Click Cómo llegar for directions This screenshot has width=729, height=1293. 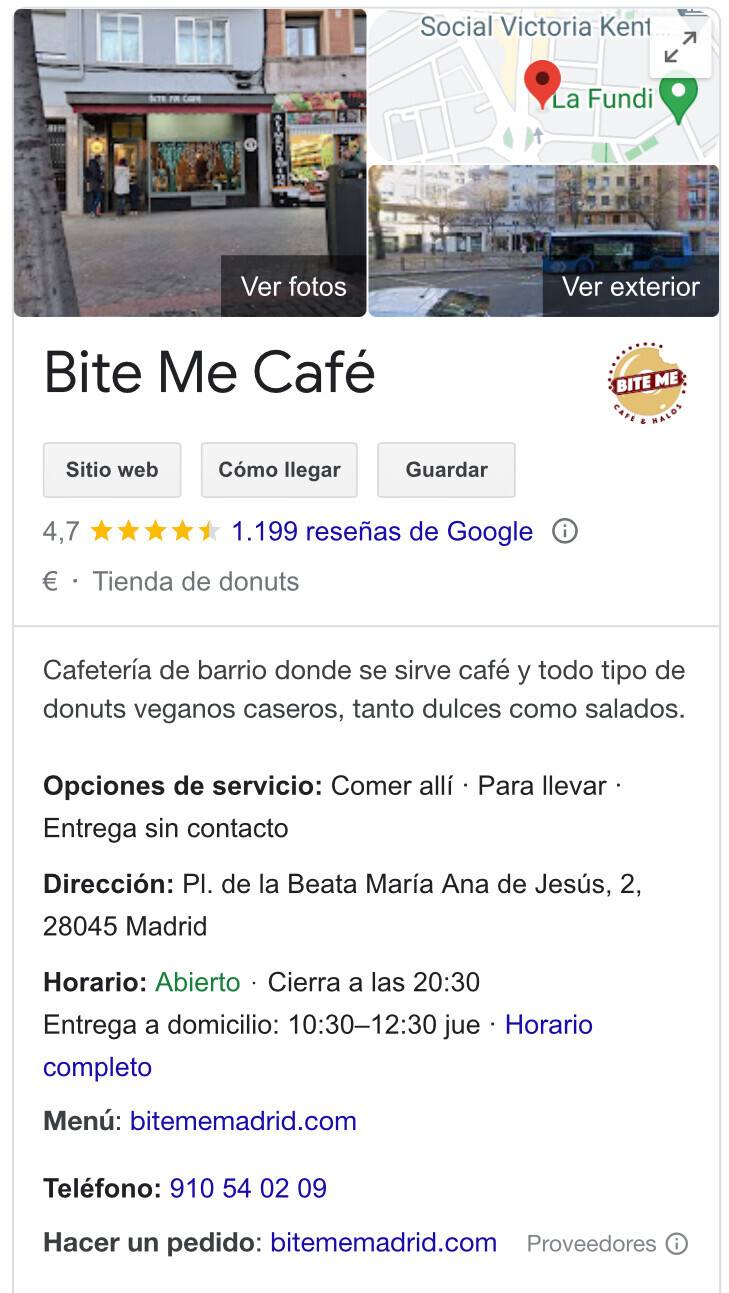(279, 470)
